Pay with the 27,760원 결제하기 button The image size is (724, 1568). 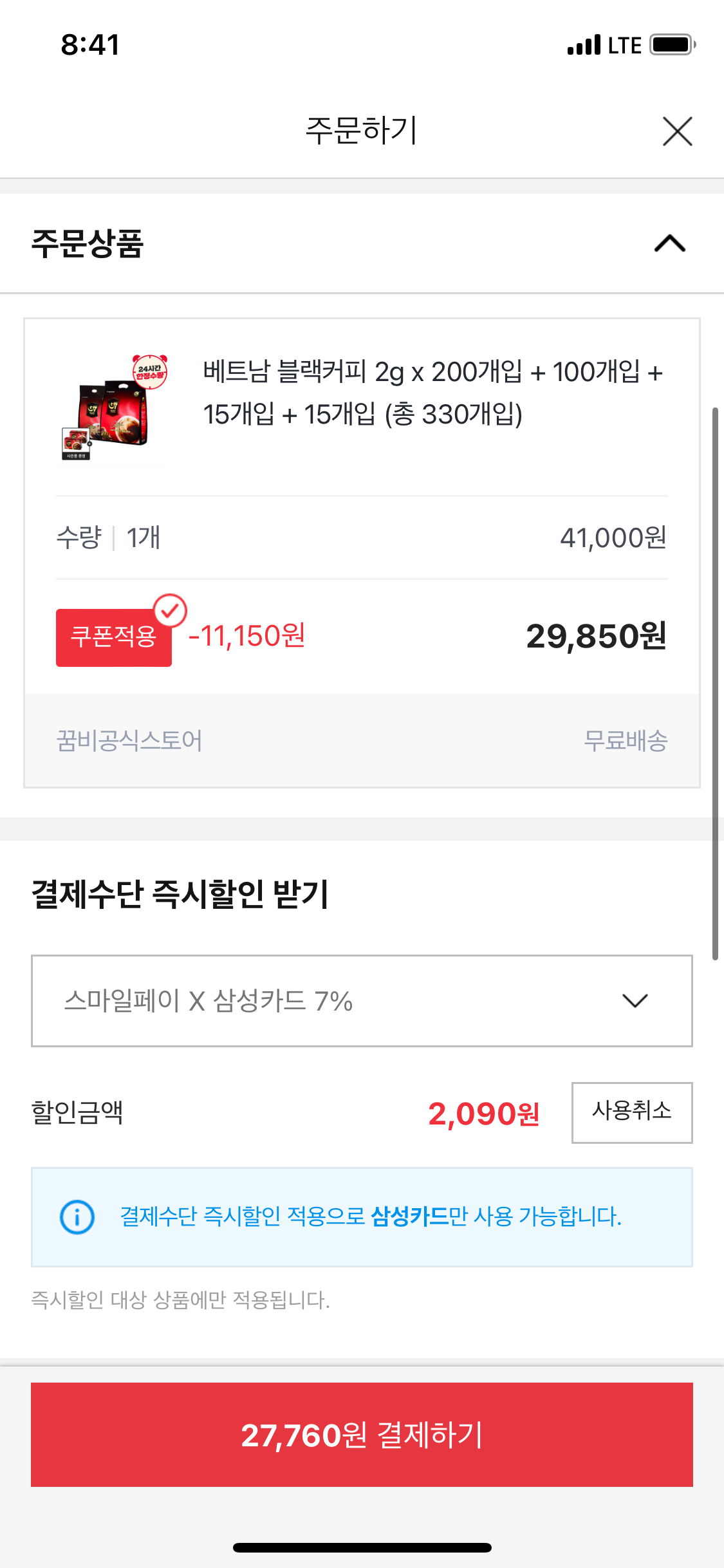362,1434
